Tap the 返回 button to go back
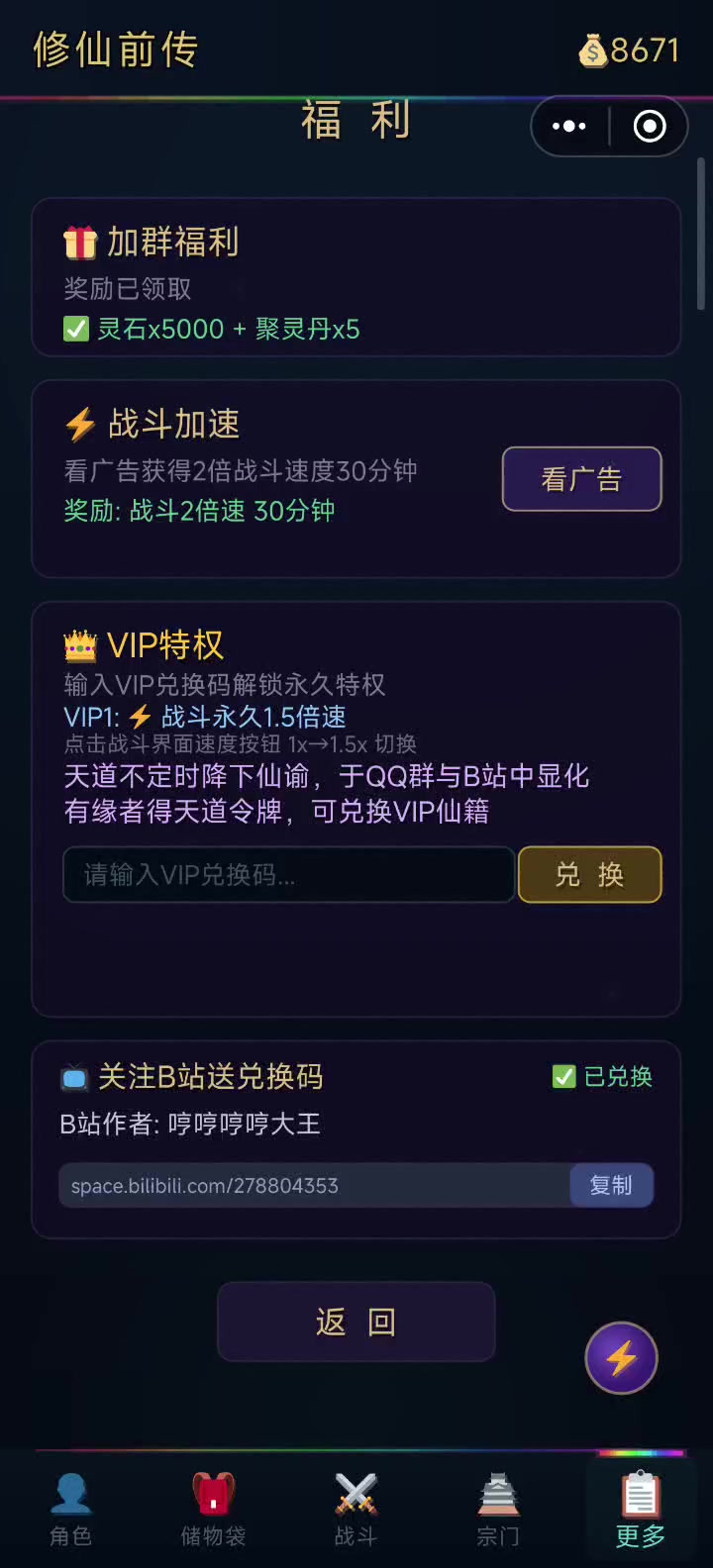This screenshot has height=1568, width=713. point(356,1322)
